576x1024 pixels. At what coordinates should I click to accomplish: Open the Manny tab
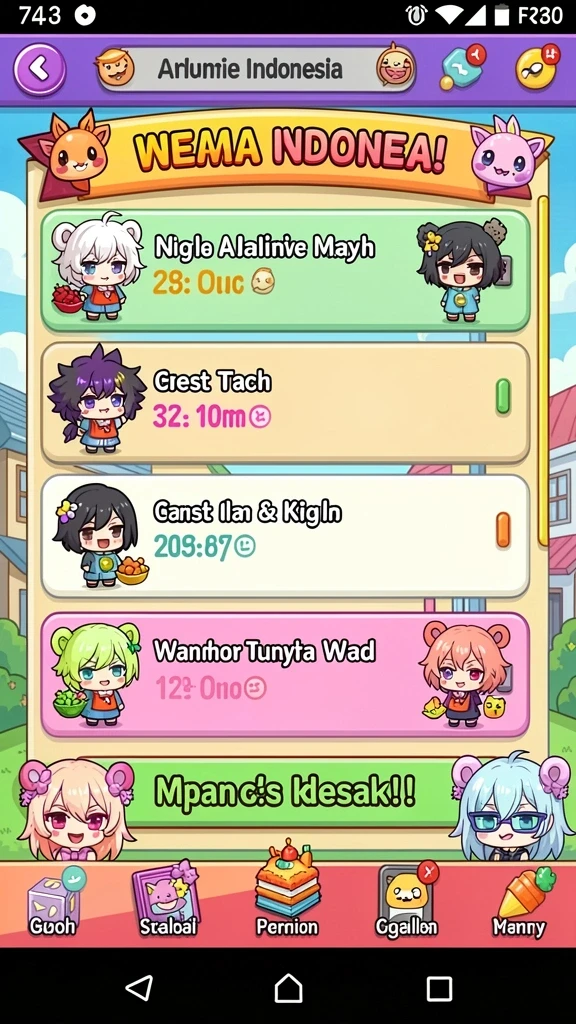[520, 903]
